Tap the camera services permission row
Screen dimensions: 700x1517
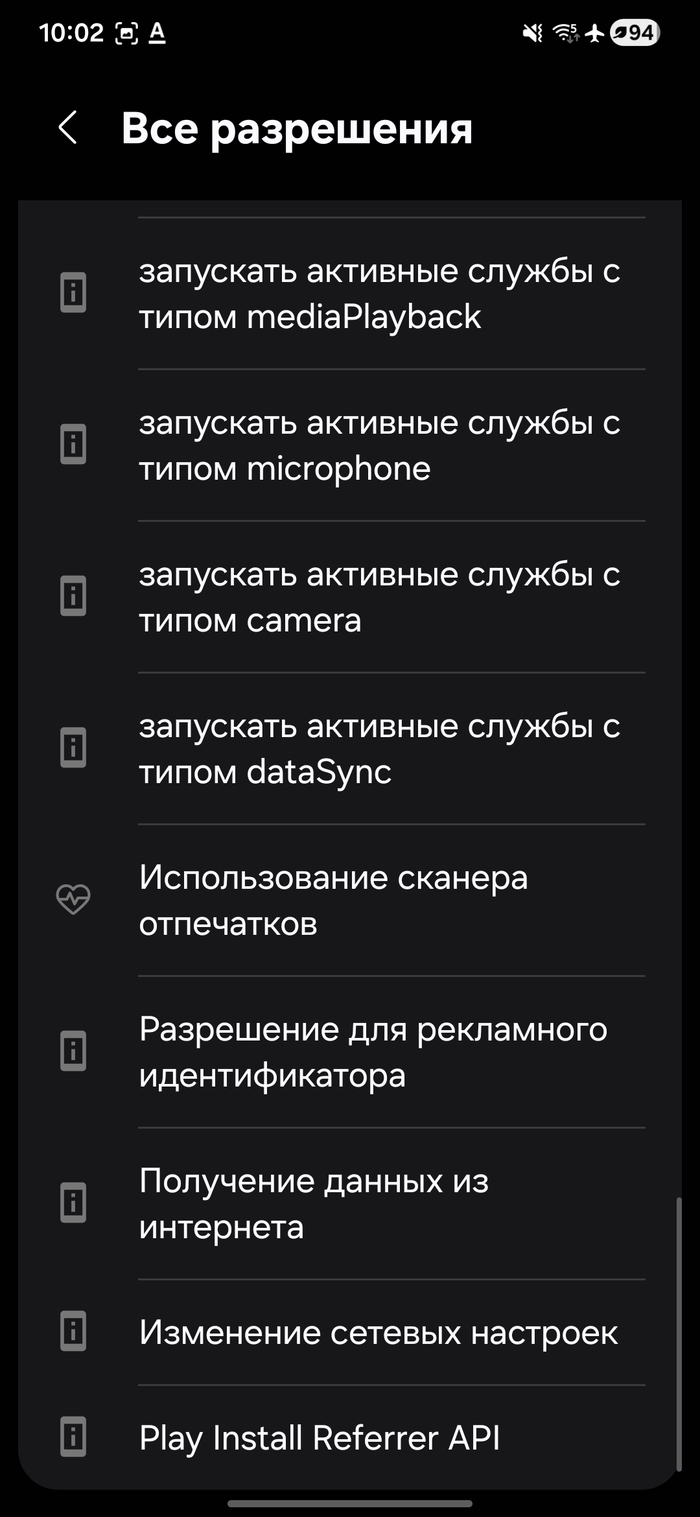click(x=380, y=598)
